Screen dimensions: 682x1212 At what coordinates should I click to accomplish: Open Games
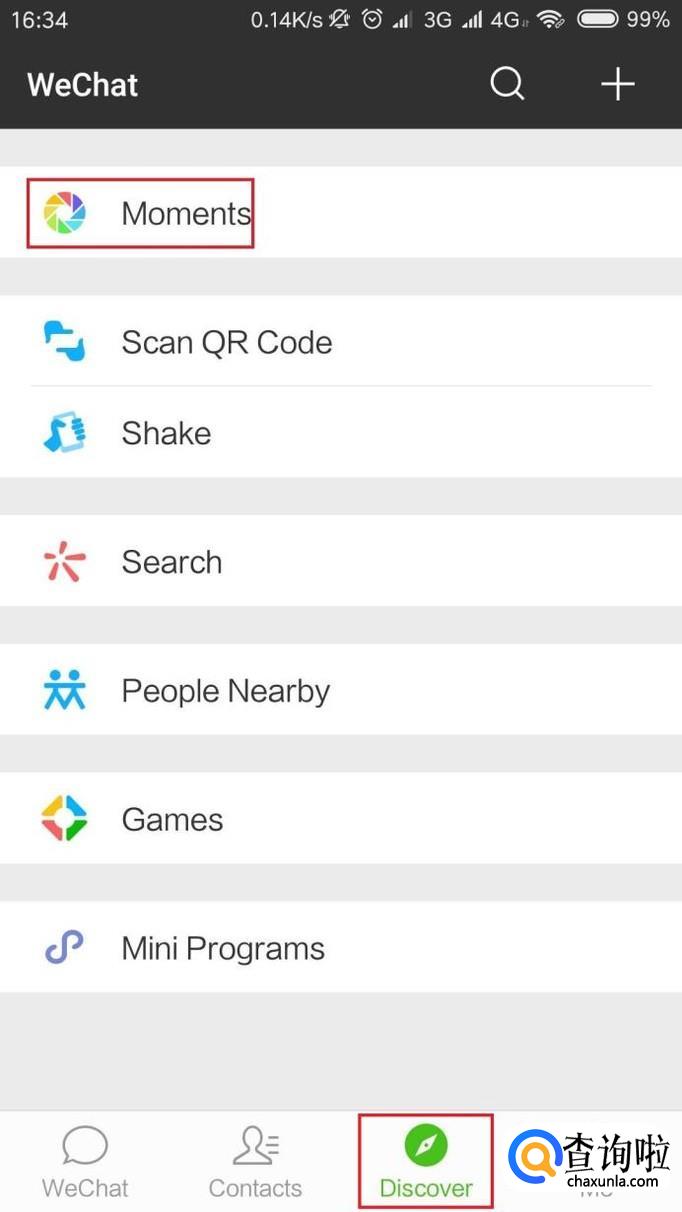pos(172,820)
